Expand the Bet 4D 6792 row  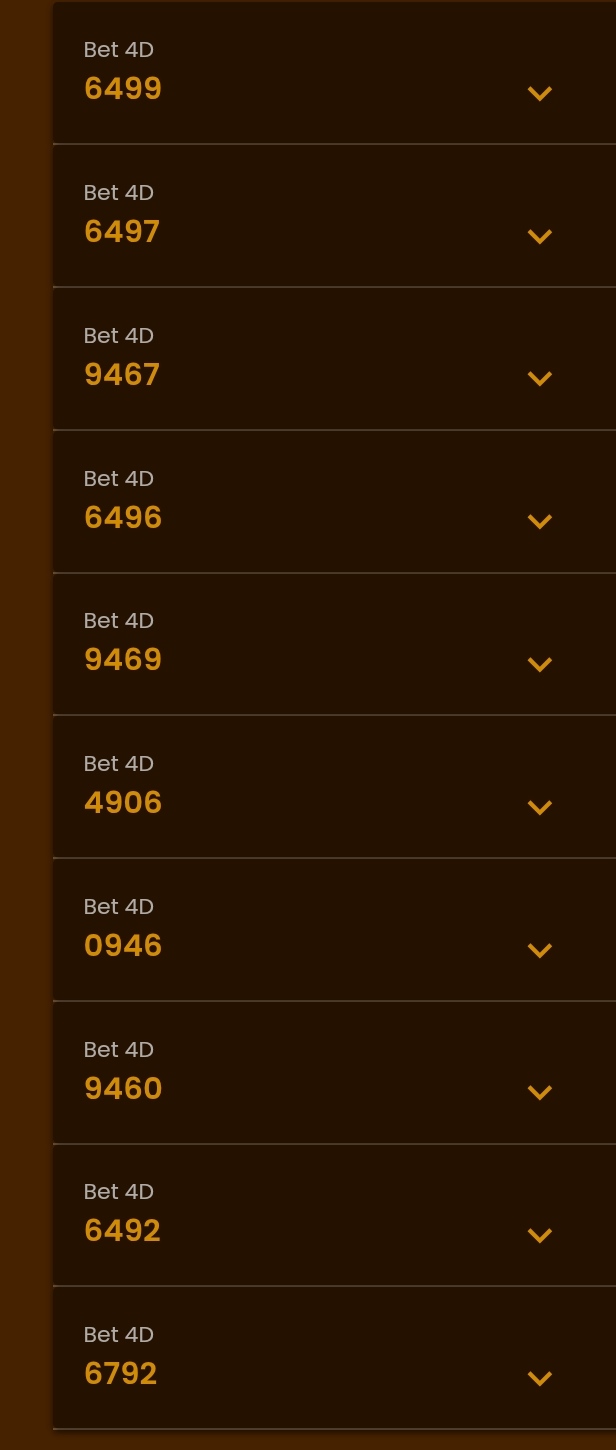click(539, 1378)
